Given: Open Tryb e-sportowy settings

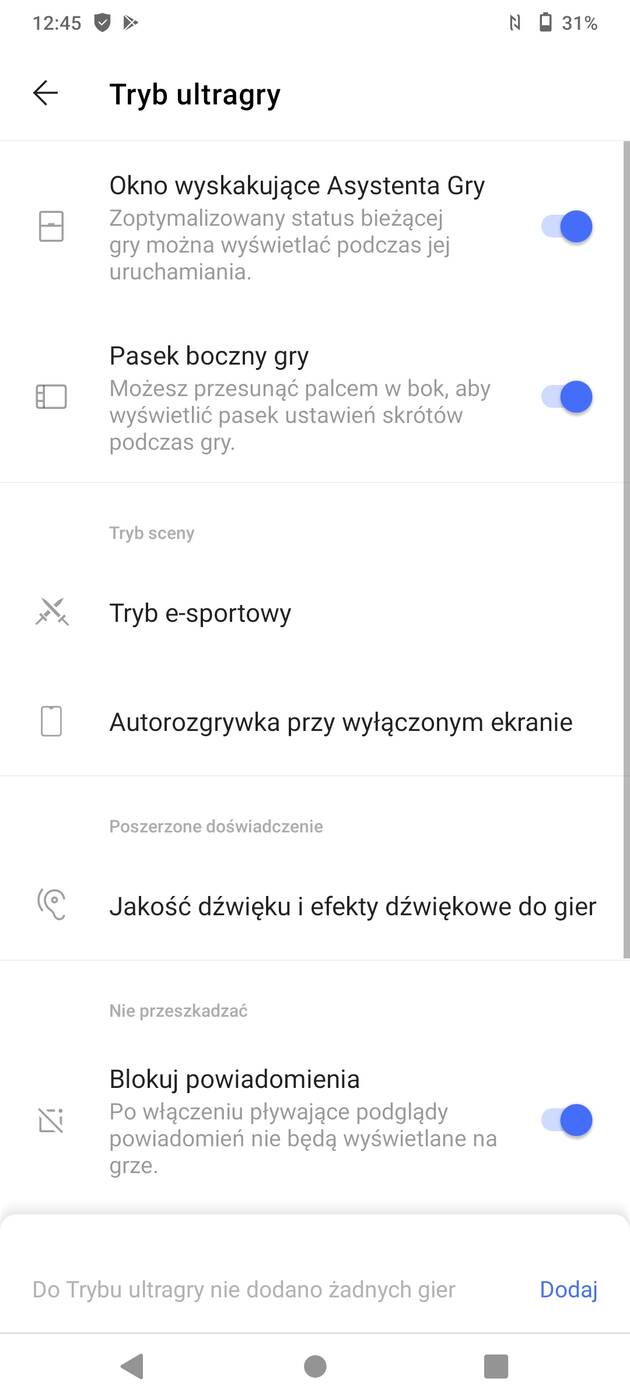Looking at the screenshot, I should pos(200,613).
